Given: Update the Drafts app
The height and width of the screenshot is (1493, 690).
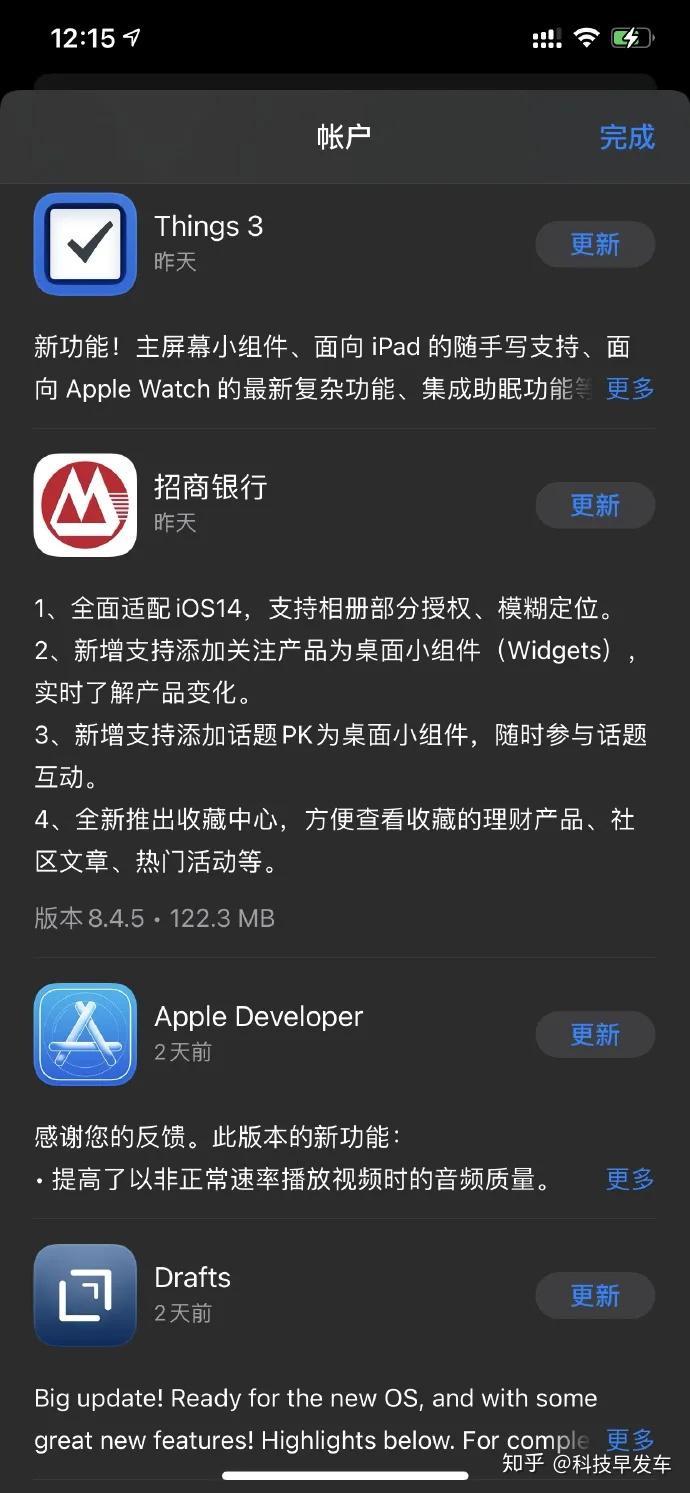Looking at the screenshot, I should point(595,1295).
